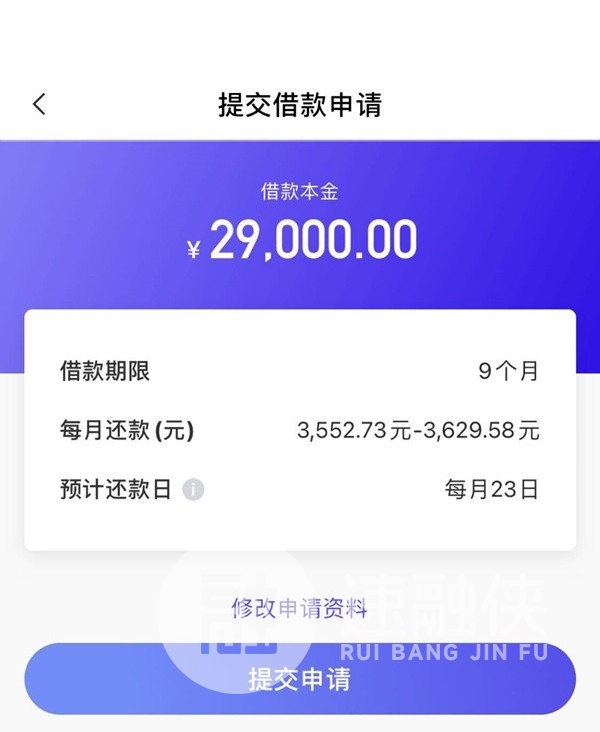Tap the 修改申请资料 link

(x=299, y=608)
